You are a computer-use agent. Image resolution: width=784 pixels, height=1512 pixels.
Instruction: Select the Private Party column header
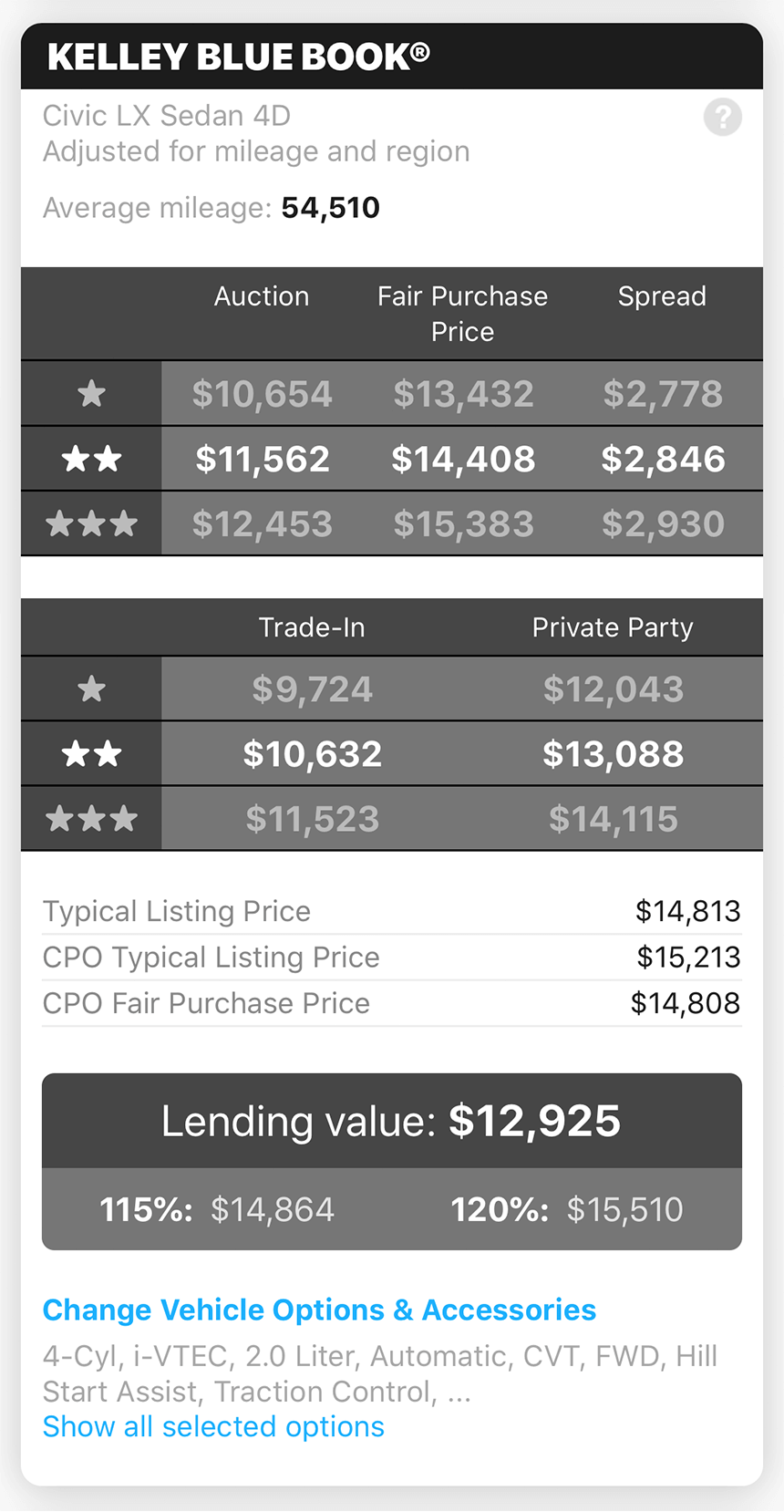click(x=612, y=627)
